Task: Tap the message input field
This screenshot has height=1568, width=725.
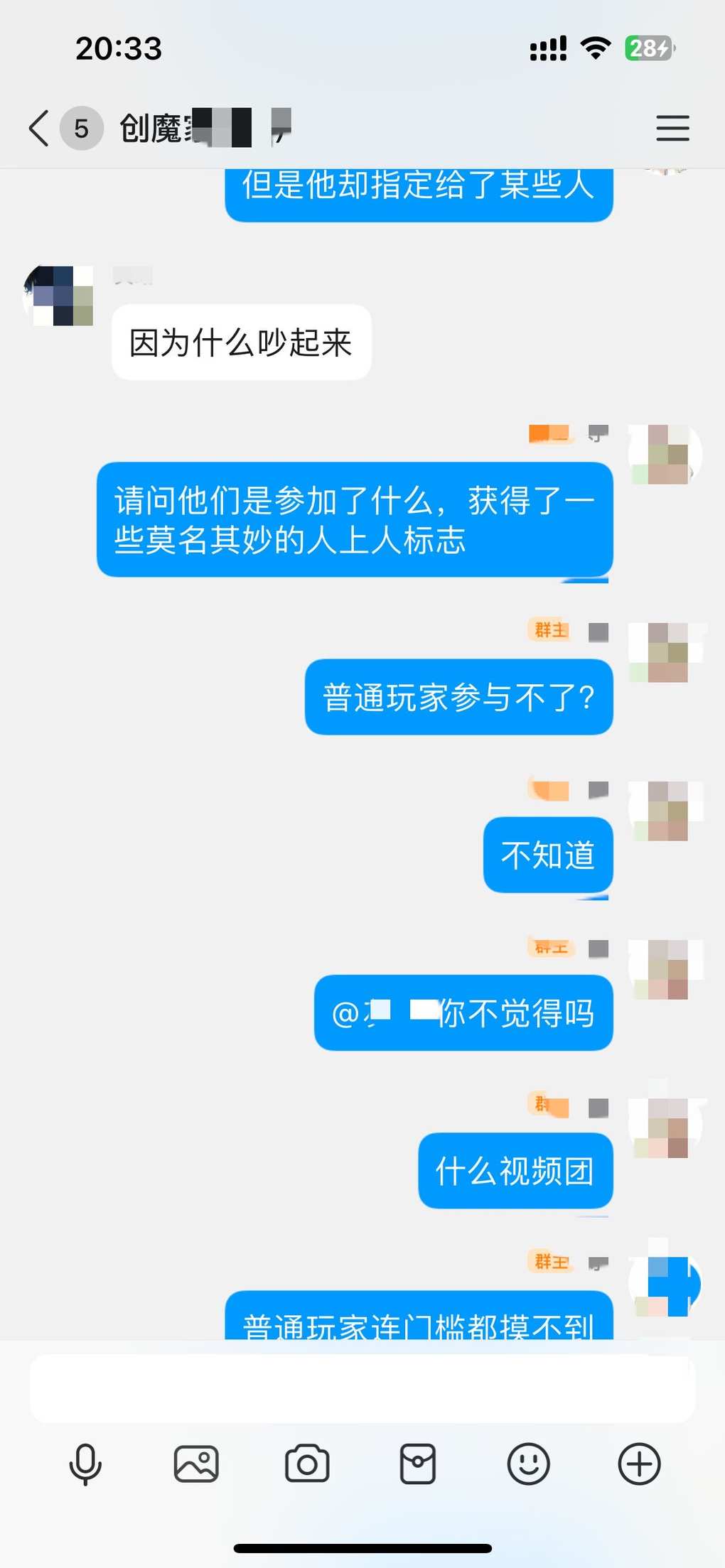Action: coord(362,1388)
